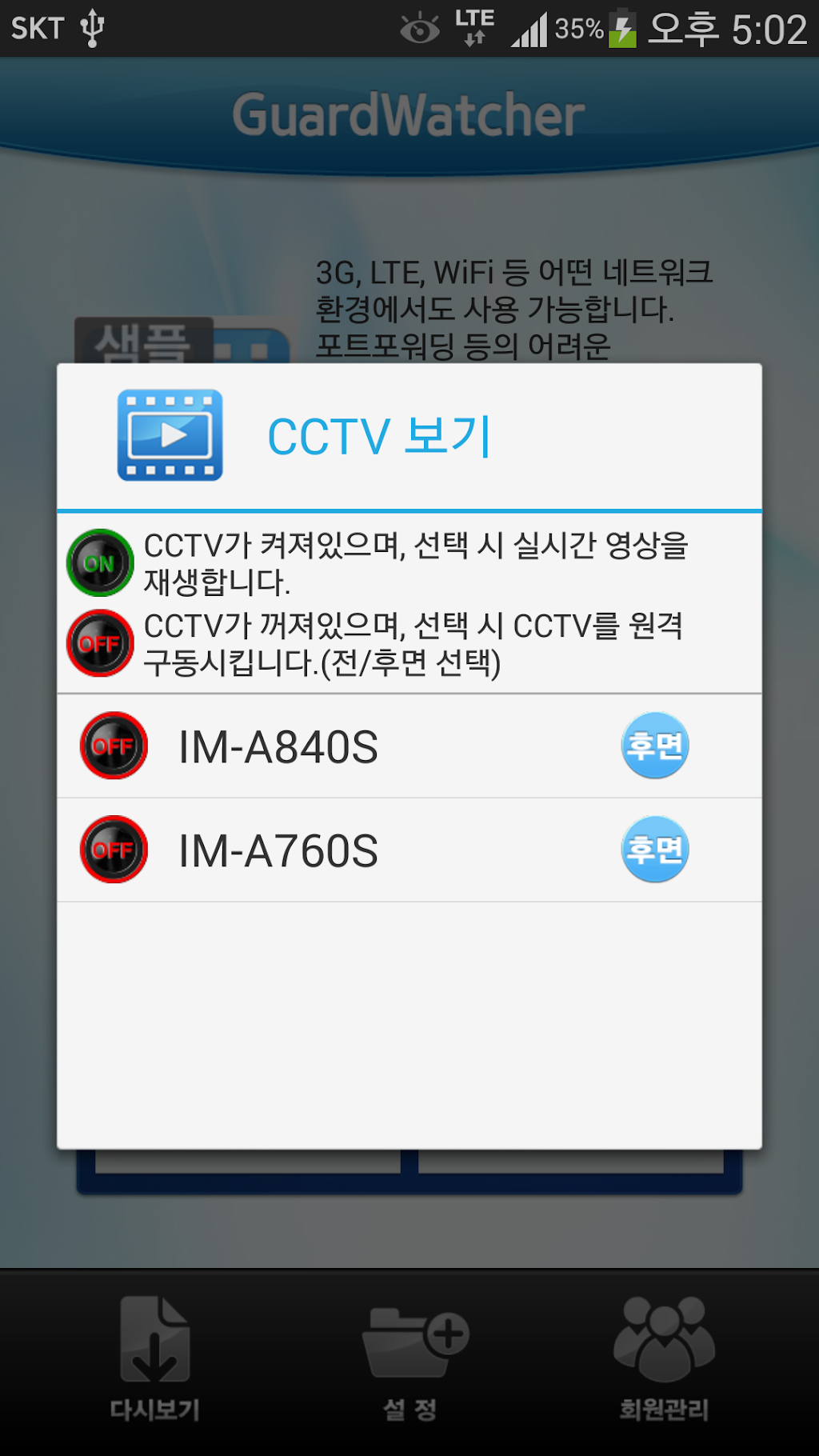The image size is (819, 1456).
Task: Open the 설정 settings tab
Action: [411, 1358]
